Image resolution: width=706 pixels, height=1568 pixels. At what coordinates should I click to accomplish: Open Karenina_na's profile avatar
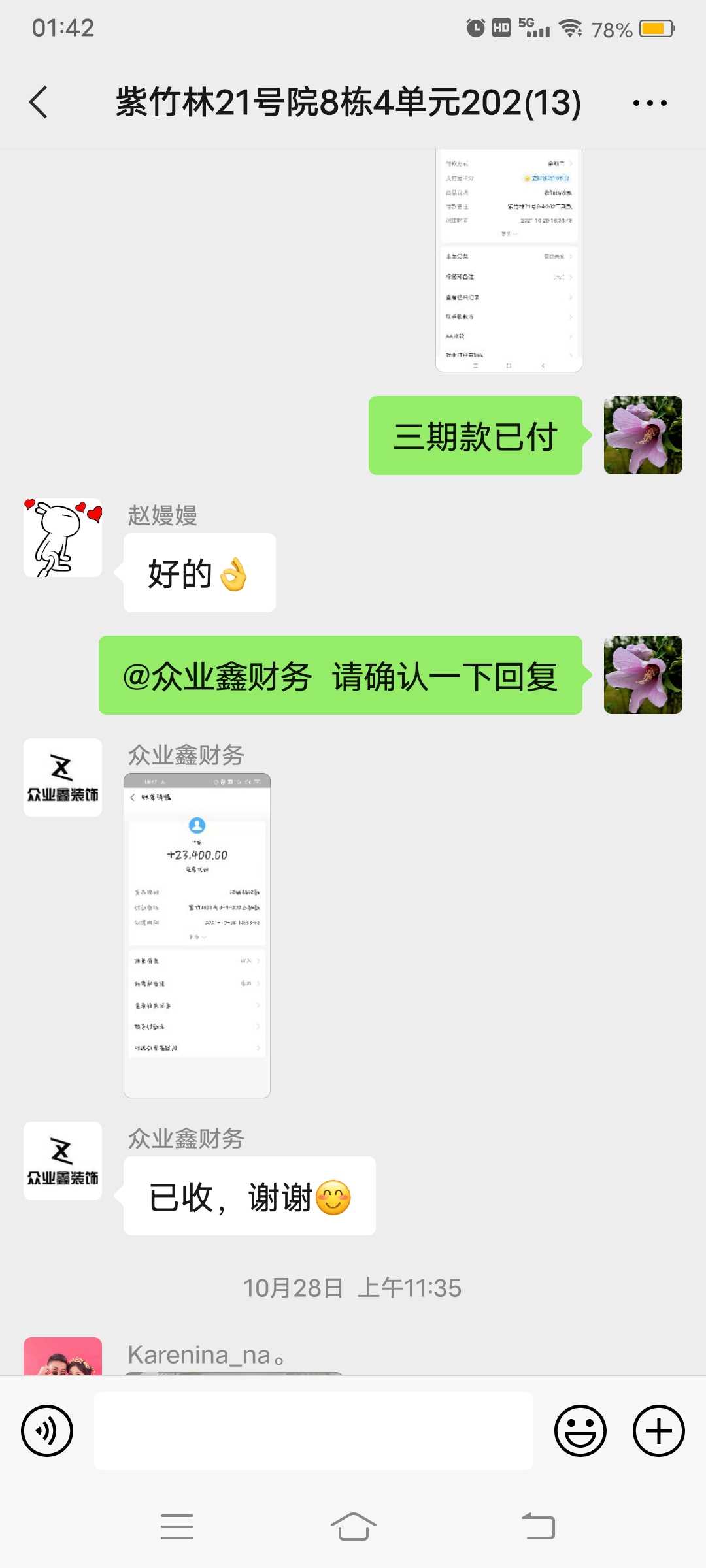coord(63,1358)
